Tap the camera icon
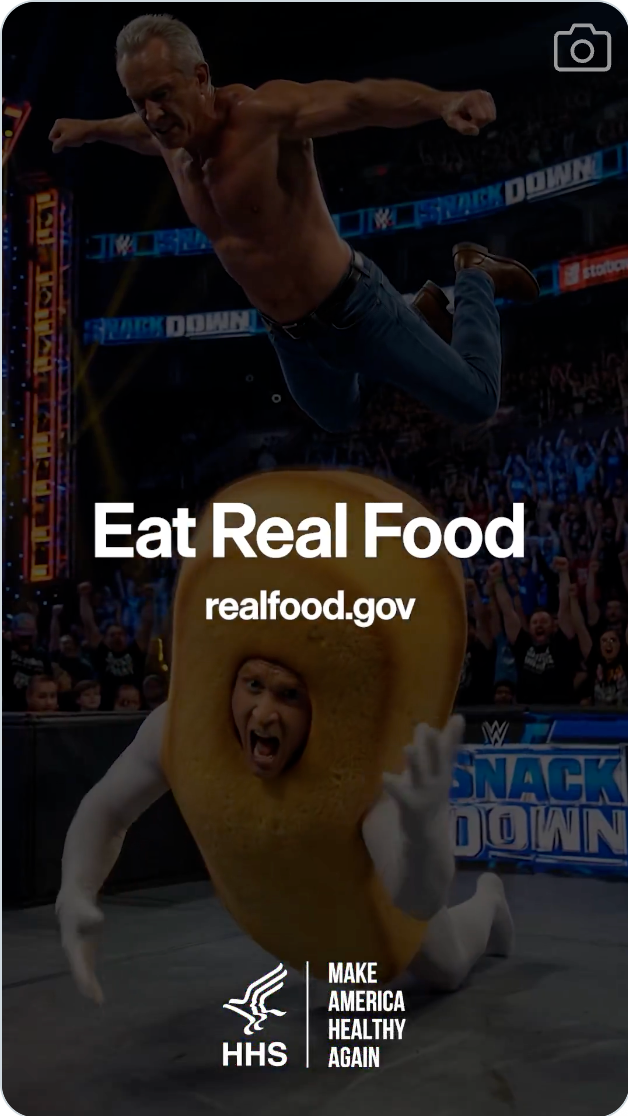The image size is (628, 1116). click(582, 49)
